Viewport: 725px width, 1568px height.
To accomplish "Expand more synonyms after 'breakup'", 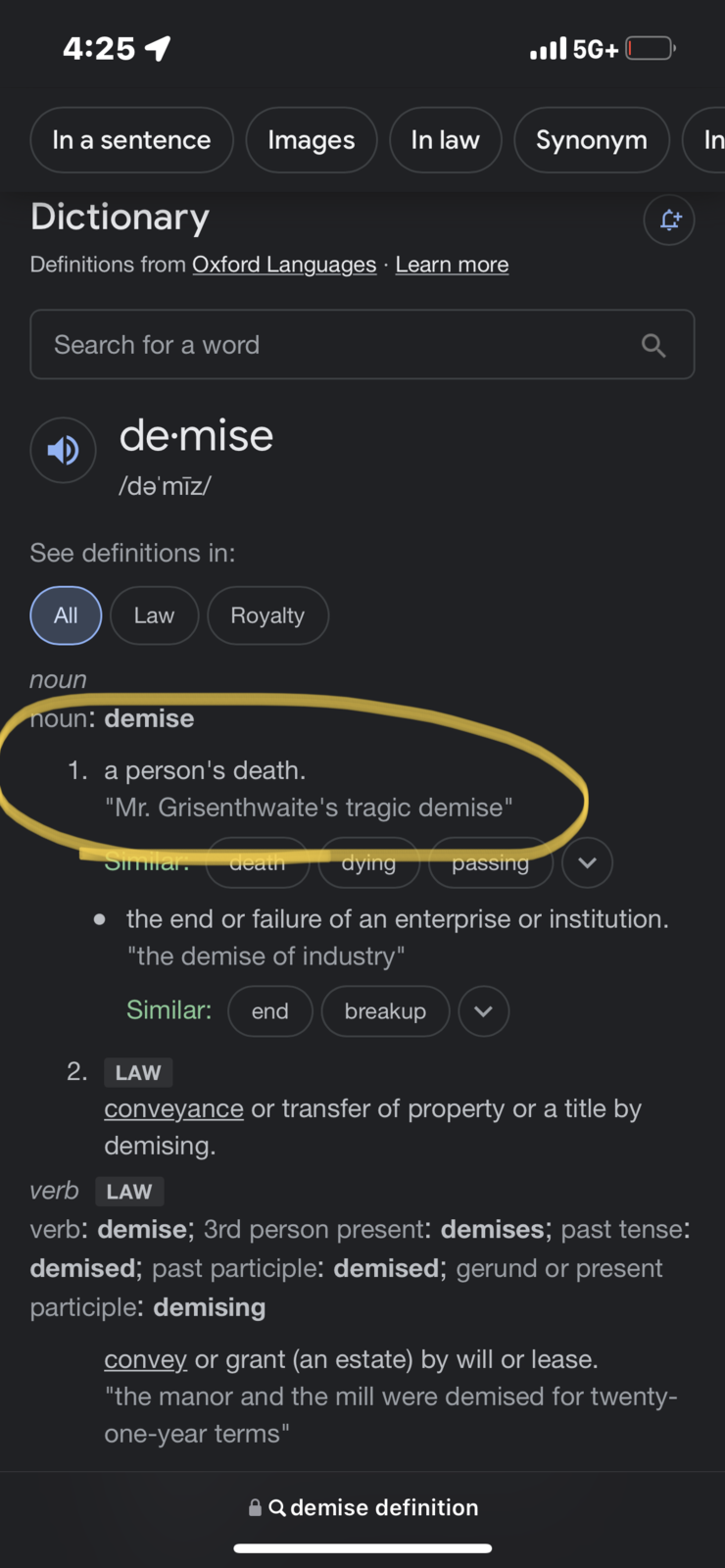I will 483,1011.
